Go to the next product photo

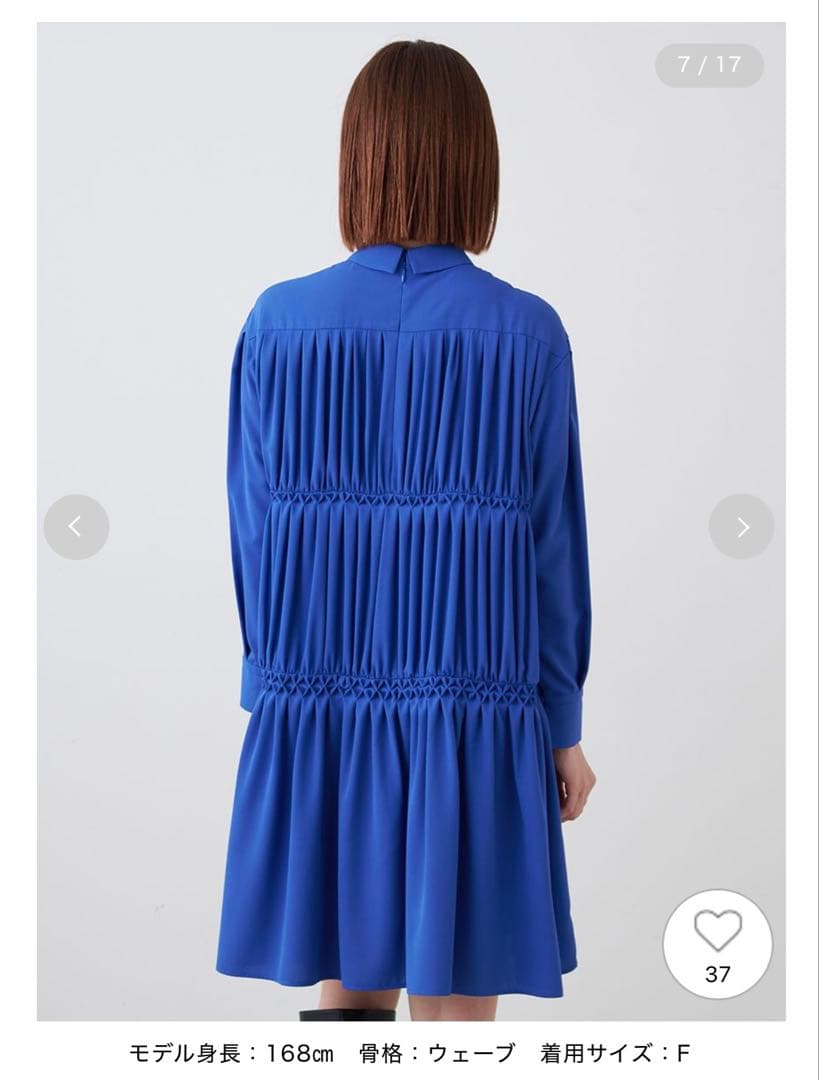741,526
